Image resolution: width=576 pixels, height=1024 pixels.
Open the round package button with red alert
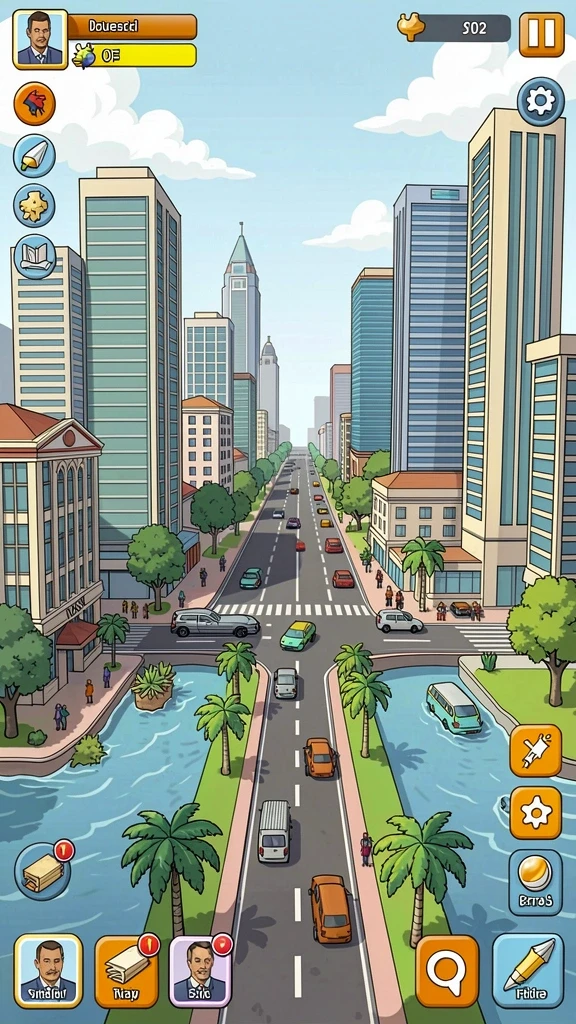pos(44,871)
